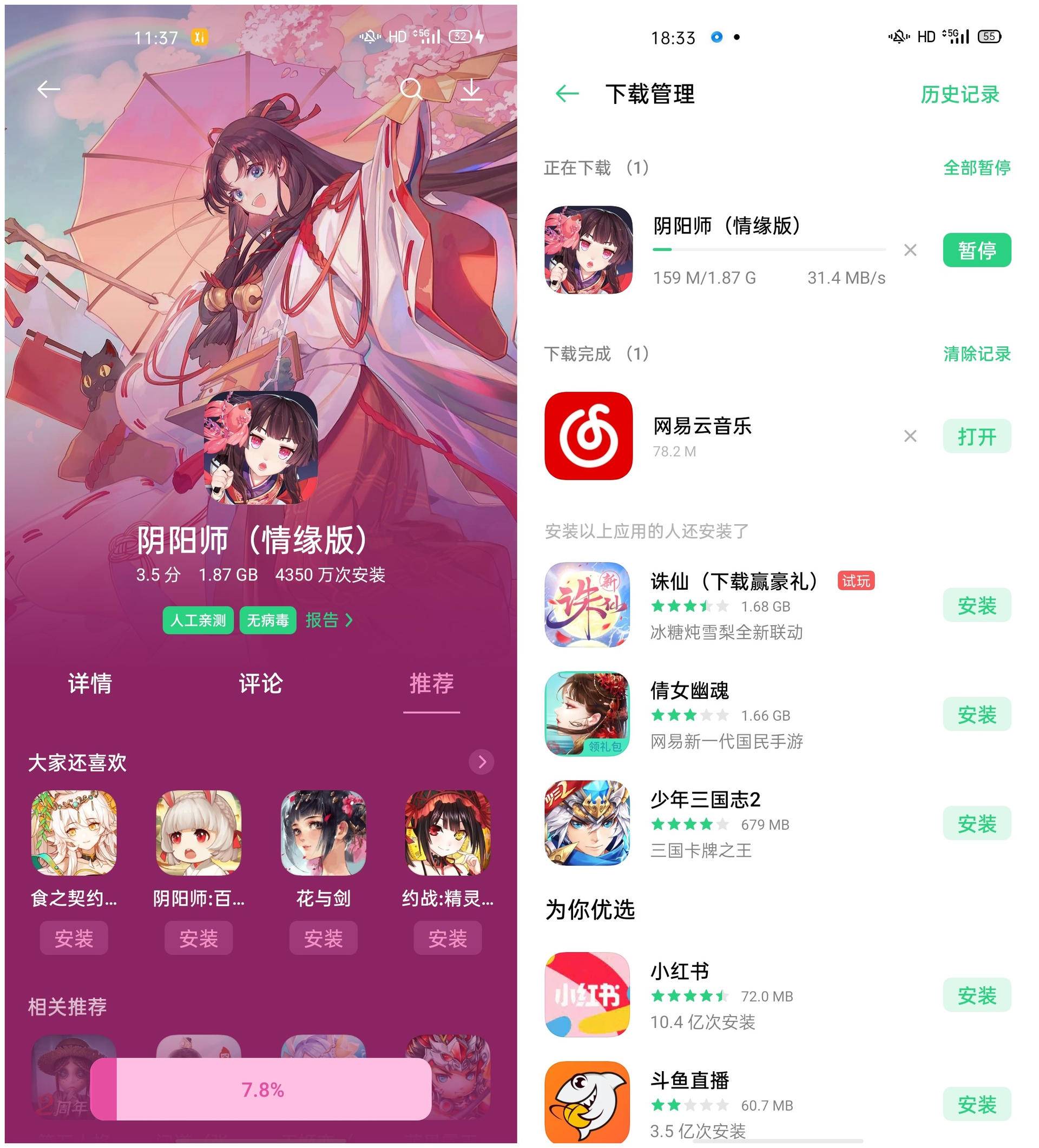
Task: Open 网易云音乐 with the 打开 button
Action: coord(977,437)
